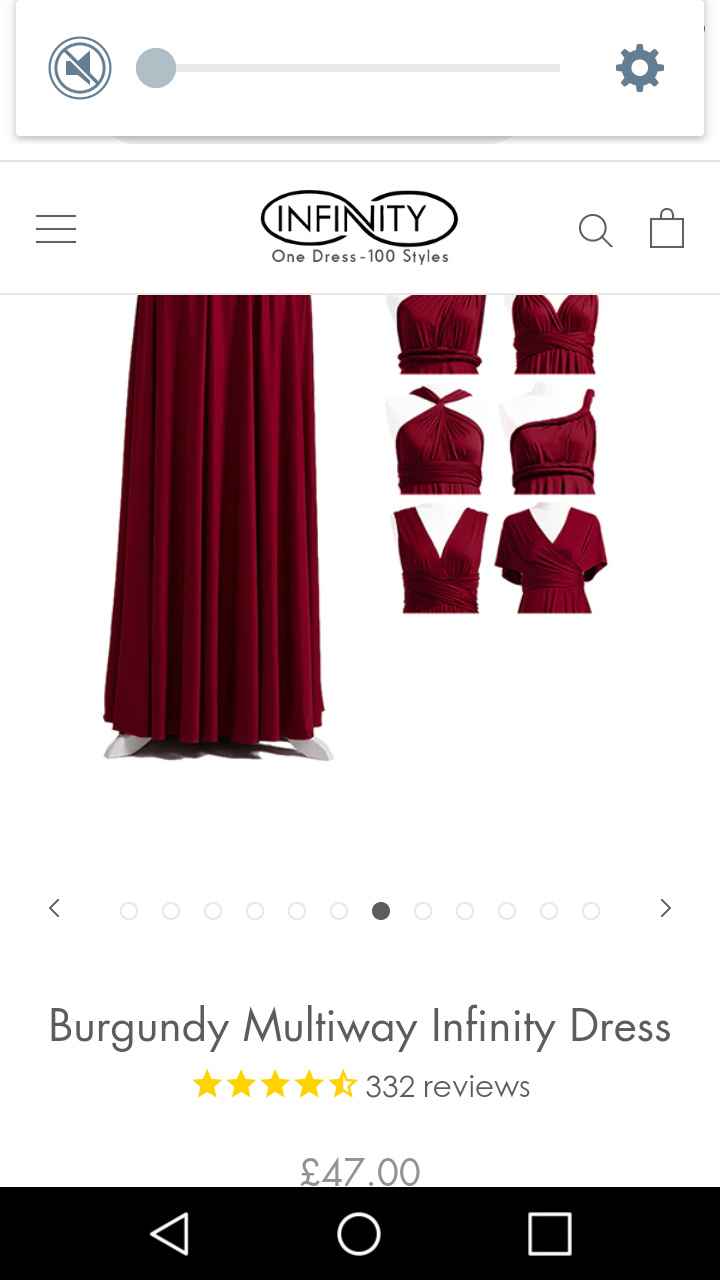
Task: Go to previous image with left chevron
Action: click(55, 907)
